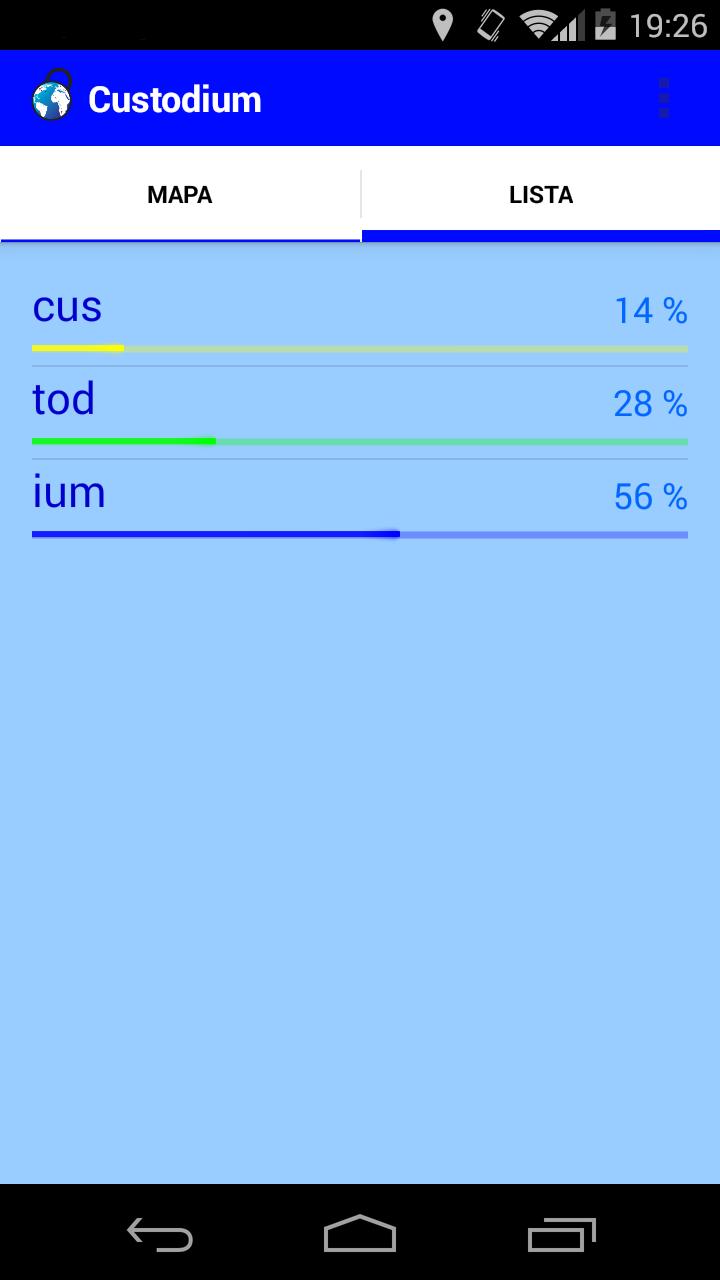This screenshot has width=720, height=1280.
Task: Switch to the MAPA tab
Action: tap(180, 194)
